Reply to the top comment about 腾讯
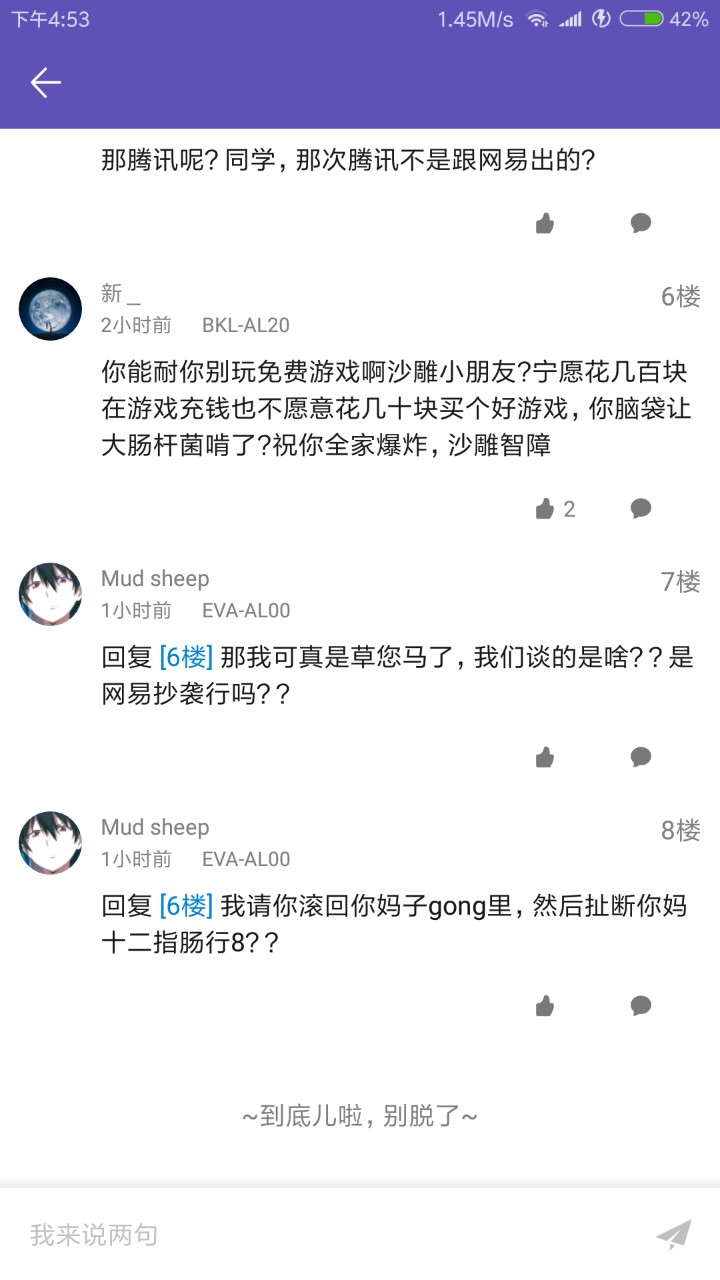This screenshot has height=1280, width=720. [641, 222]
